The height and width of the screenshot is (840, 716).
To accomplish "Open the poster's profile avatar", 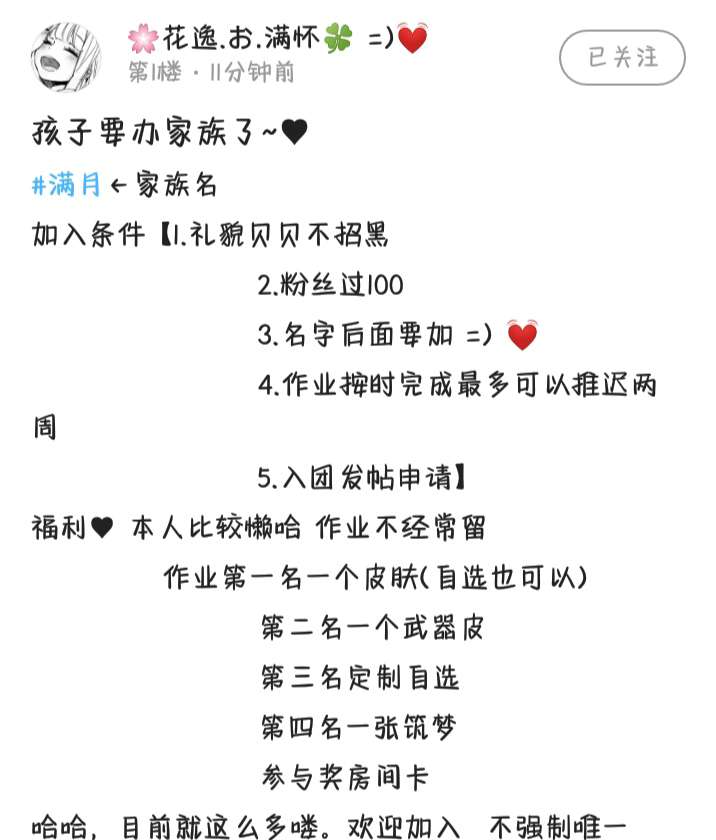I will [67, 57].
